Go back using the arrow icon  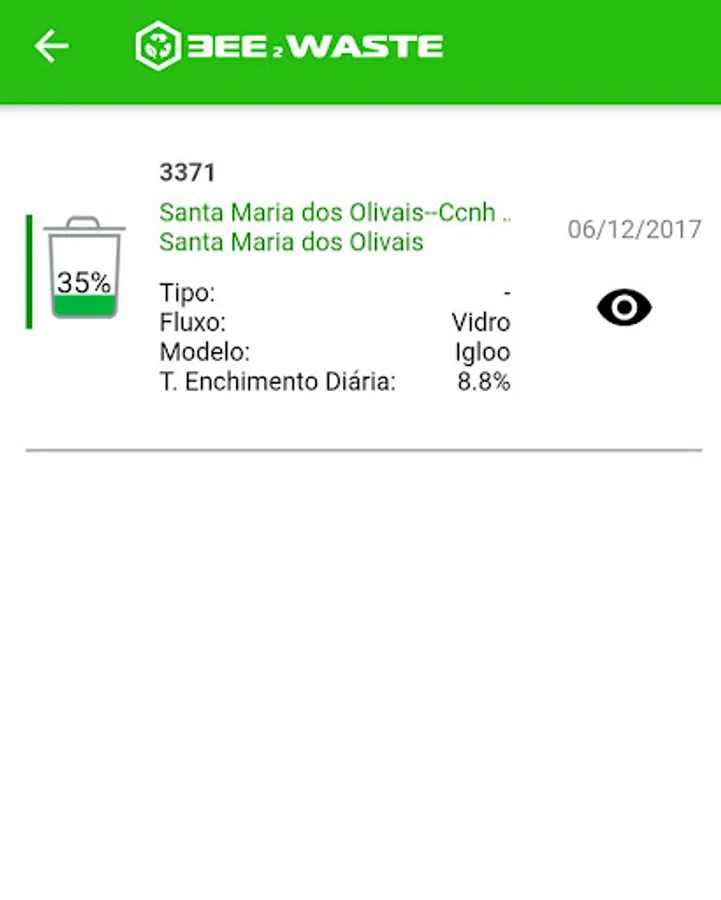(52, 46)
